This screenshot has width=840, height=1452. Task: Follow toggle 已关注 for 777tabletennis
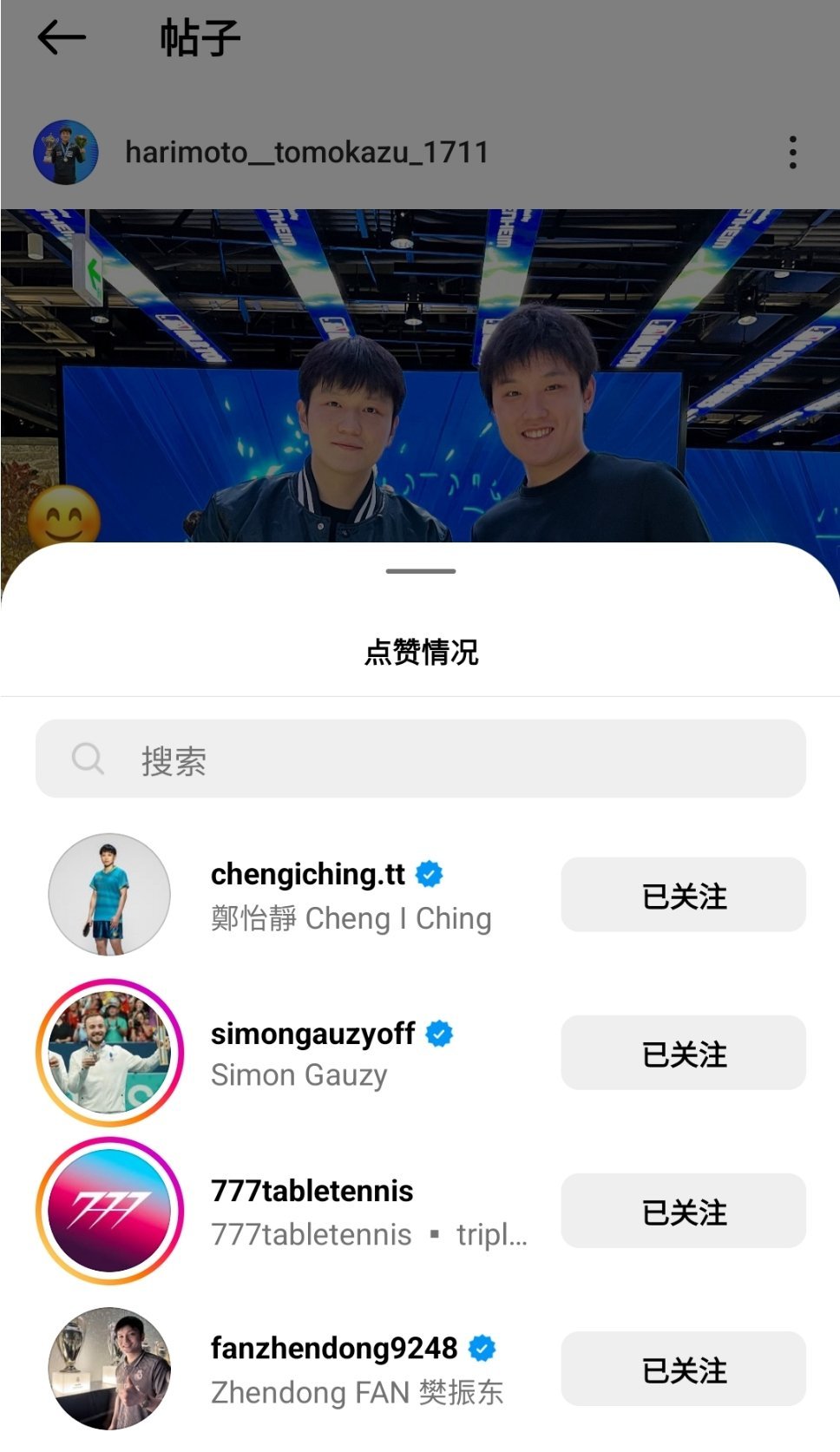682,1212
